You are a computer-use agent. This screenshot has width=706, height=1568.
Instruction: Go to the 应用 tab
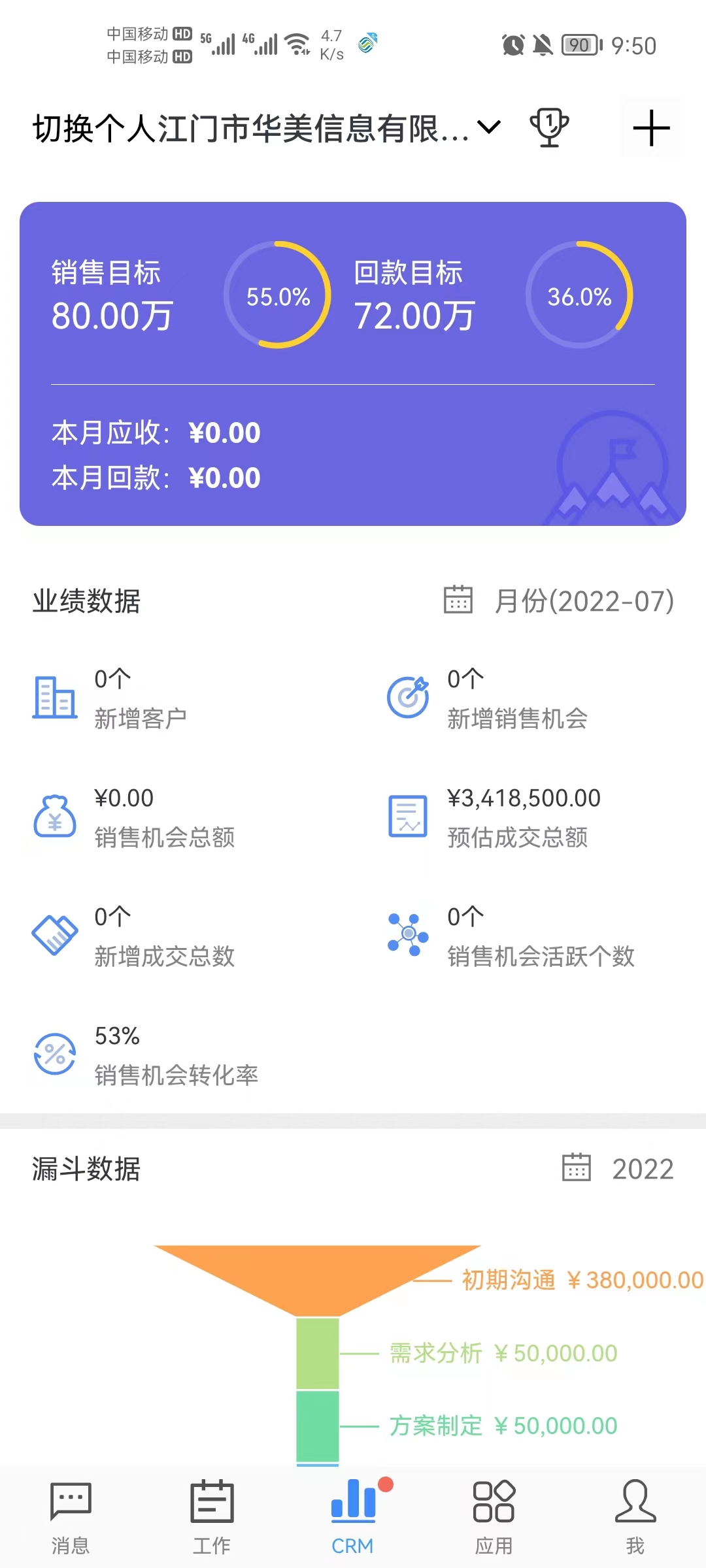click(x=494, y=1517)
